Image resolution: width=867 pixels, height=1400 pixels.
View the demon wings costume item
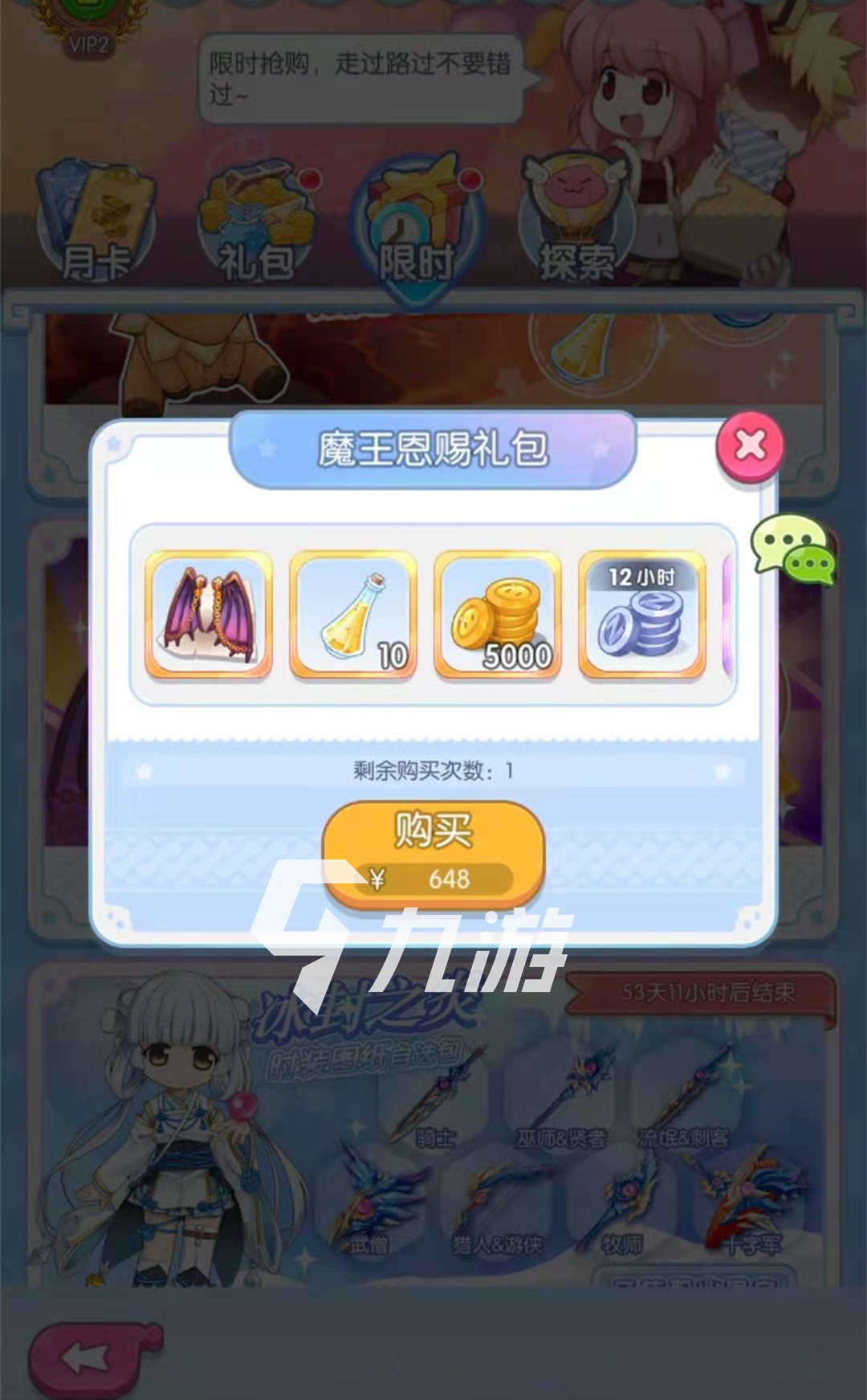209,615
